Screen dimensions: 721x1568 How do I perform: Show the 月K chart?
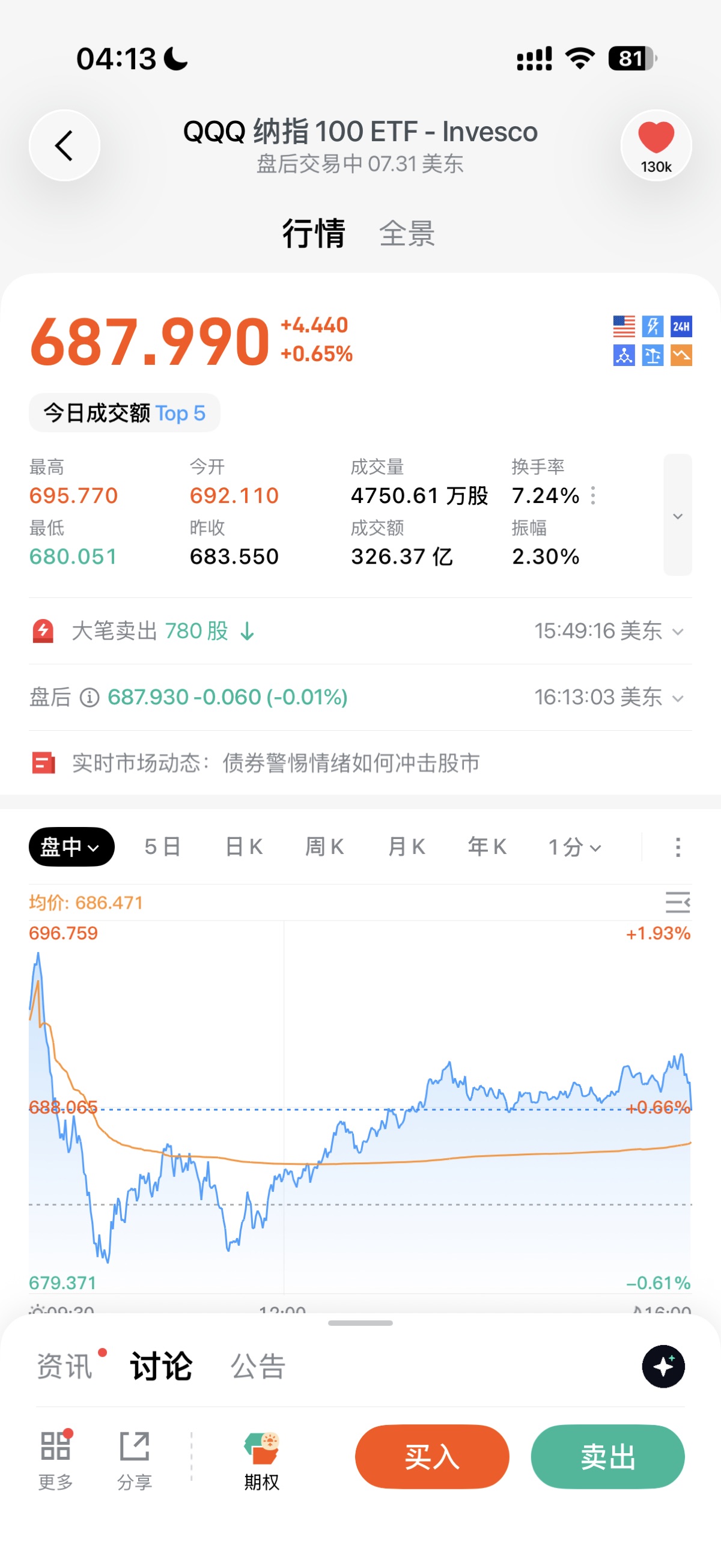pyautogui.click(x=406, y=847)
